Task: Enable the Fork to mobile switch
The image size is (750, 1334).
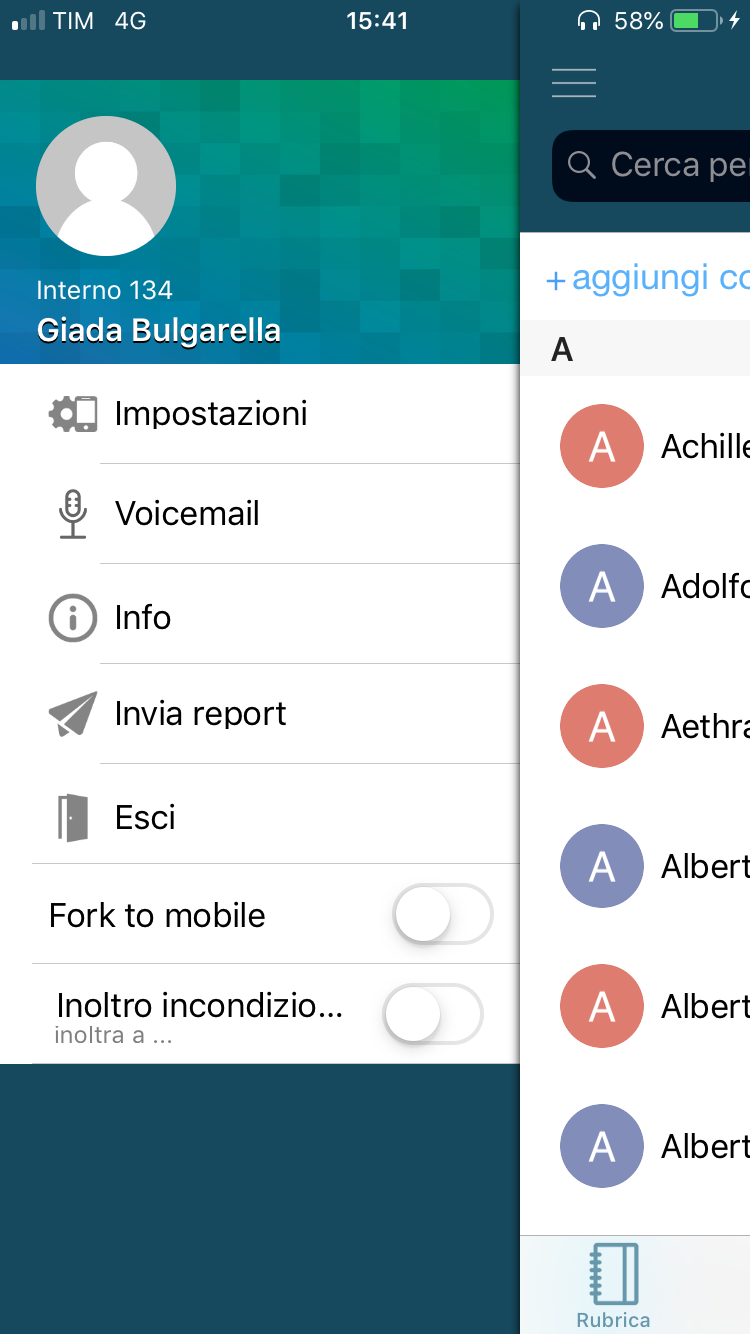Action: [x=443, y=914]
